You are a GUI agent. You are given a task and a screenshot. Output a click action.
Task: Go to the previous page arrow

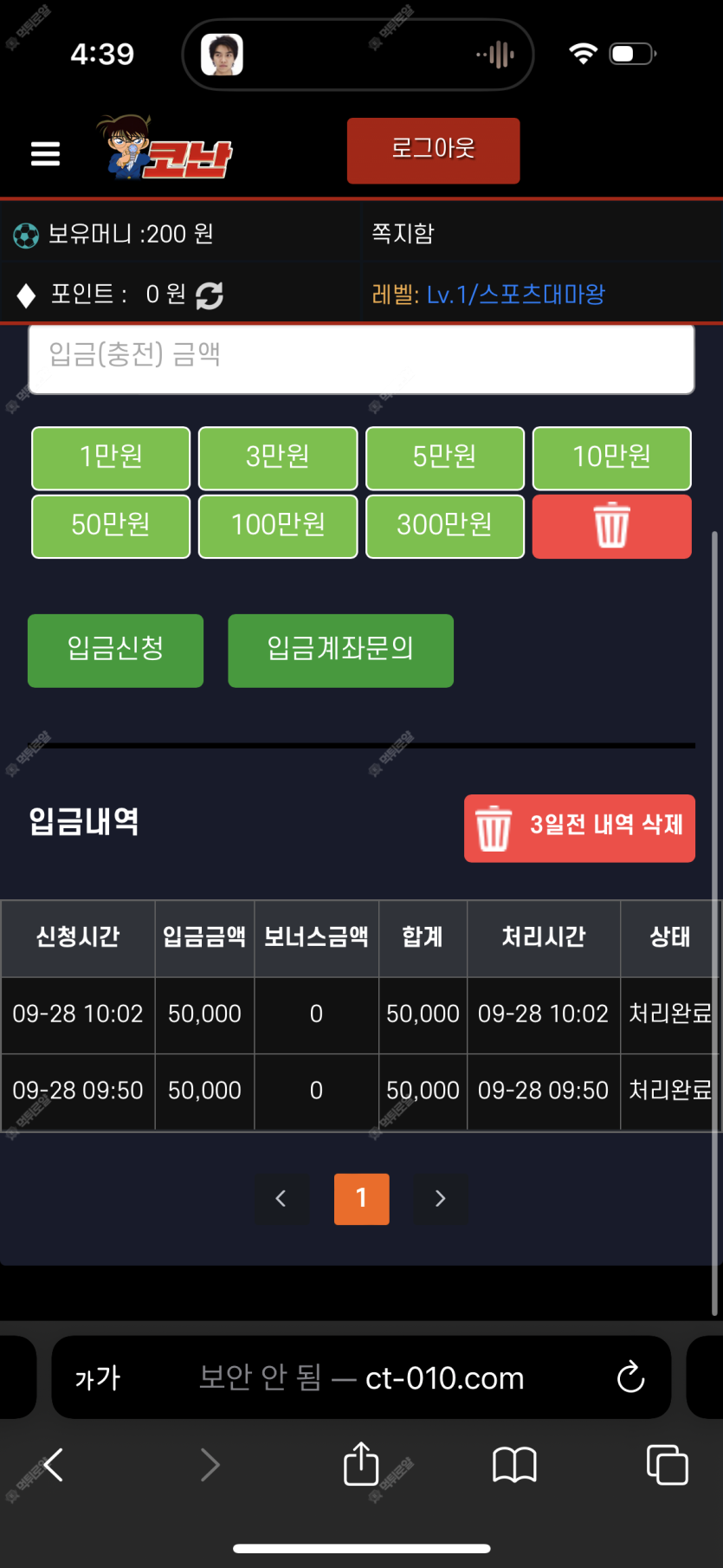point(281,1198)
